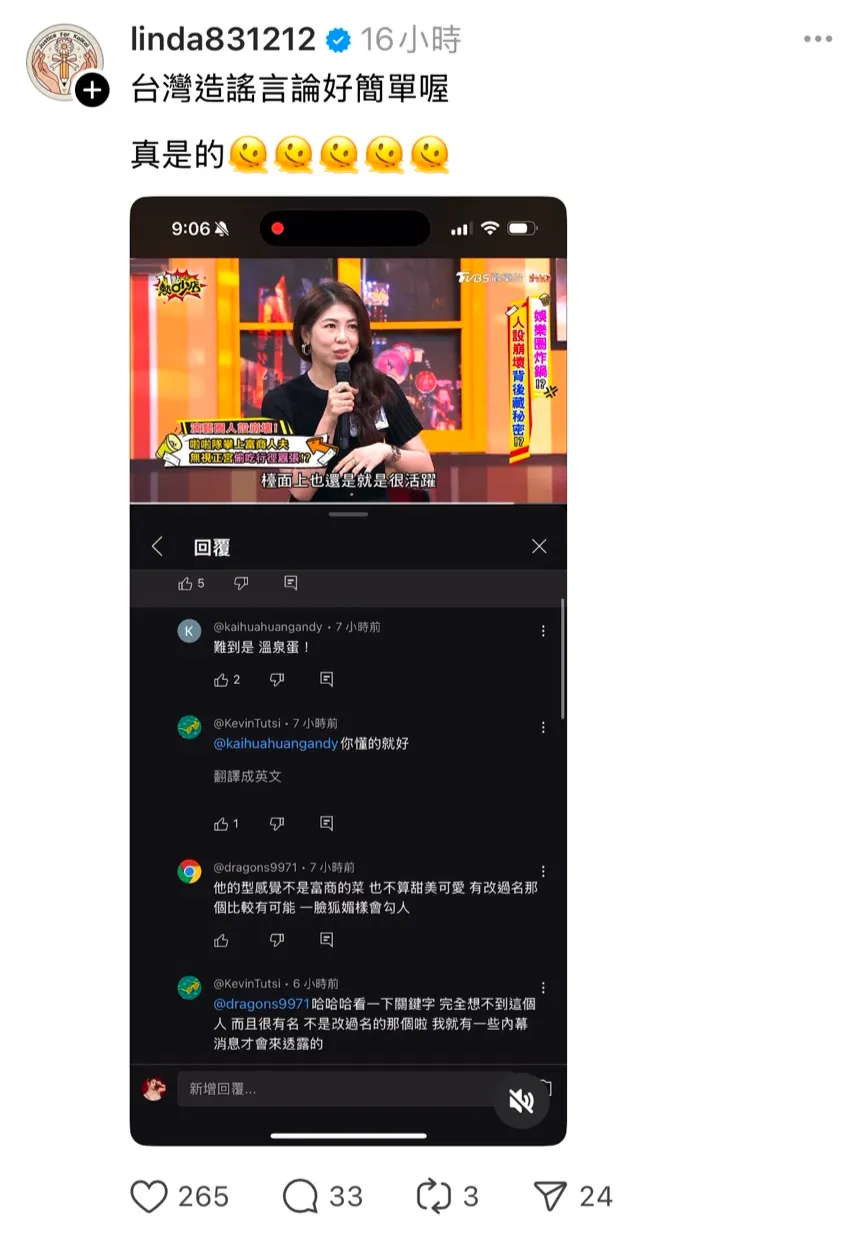The height and width of the screenshot is (1237, 868).
Task: Like linda831212's post
Action: coord(150,1196)
